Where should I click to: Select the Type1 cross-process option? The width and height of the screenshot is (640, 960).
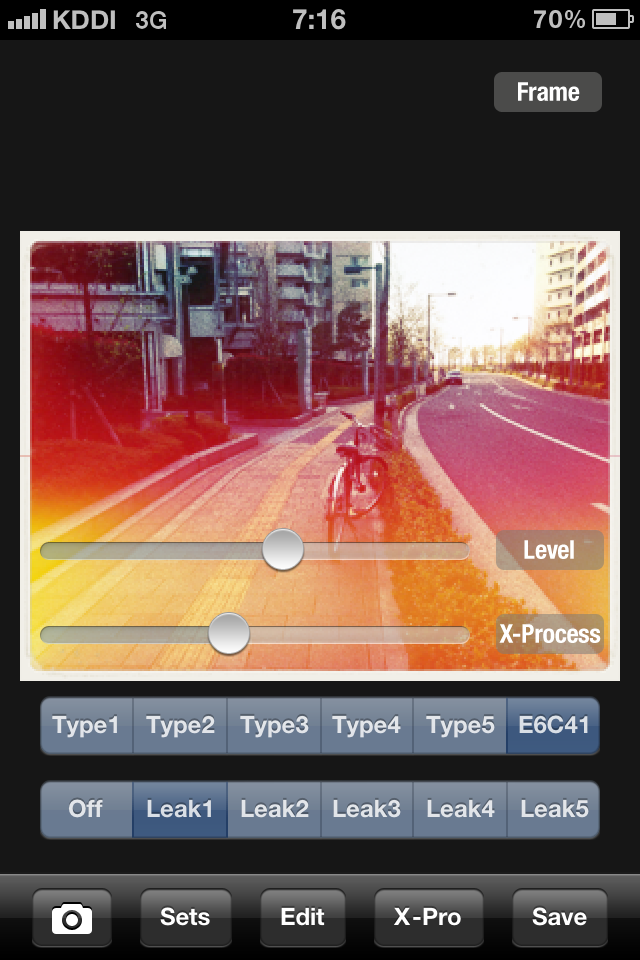pos(86,726)
